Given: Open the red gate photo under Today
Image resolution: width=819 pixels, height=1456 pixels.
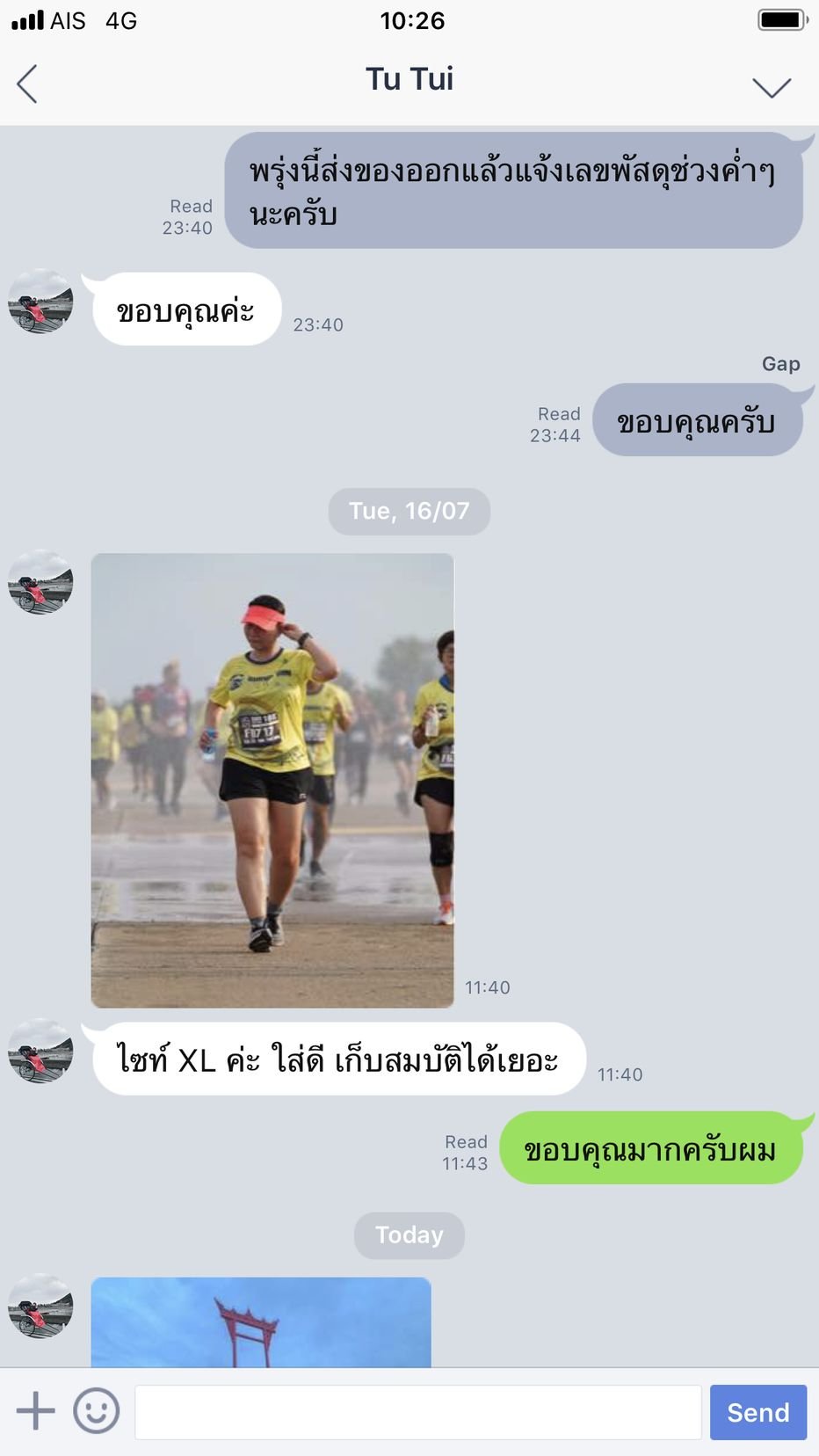Looking at the screenshot, I should pyautogui.click(x=261, y=1321).
